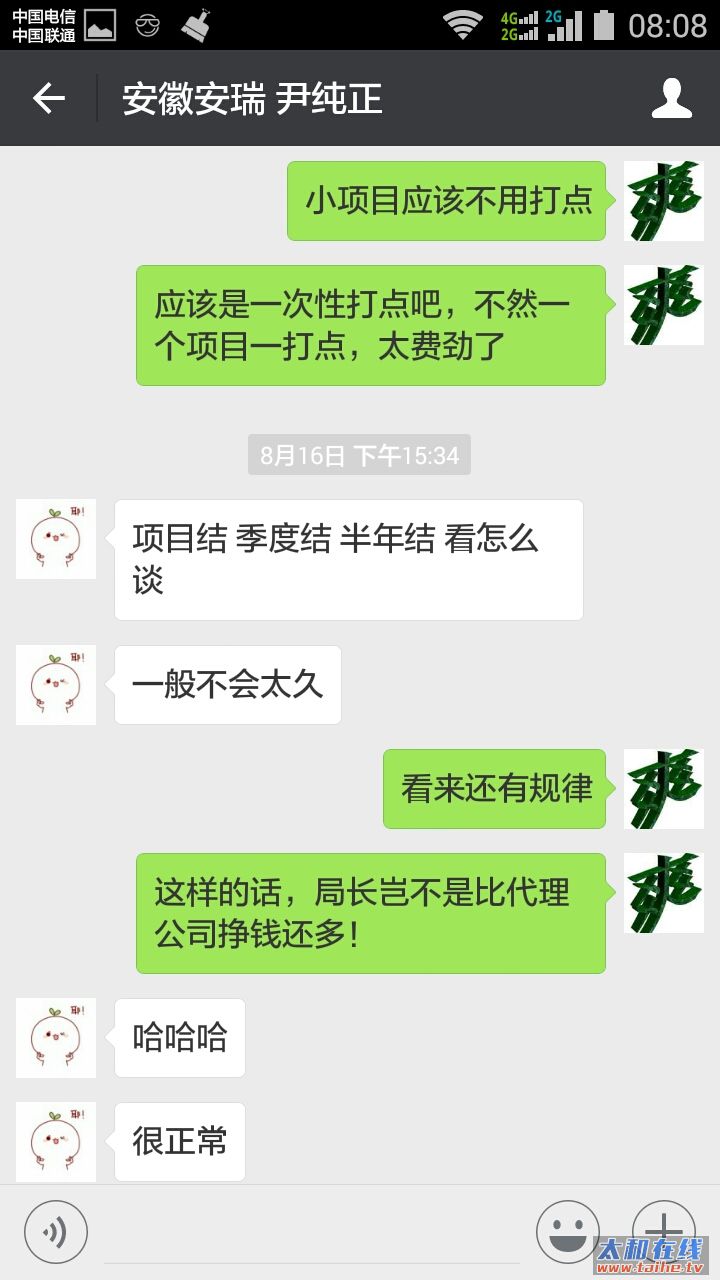Open the chat info profile icon
Viewport: 720px width, 1280px height.
click(672, 98)
